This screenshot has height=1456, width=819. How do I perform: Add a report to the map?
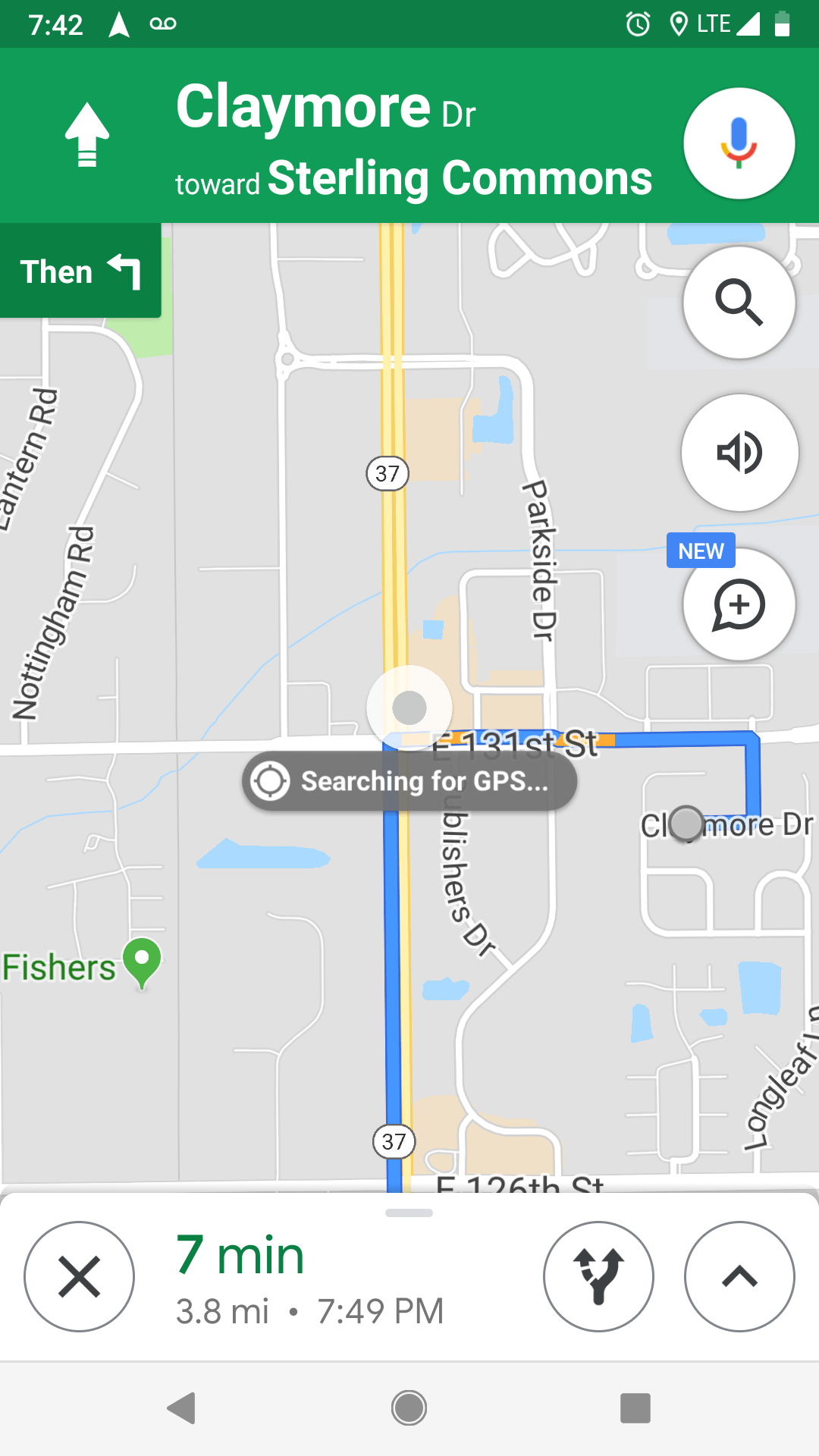click(x=739, y=604)
